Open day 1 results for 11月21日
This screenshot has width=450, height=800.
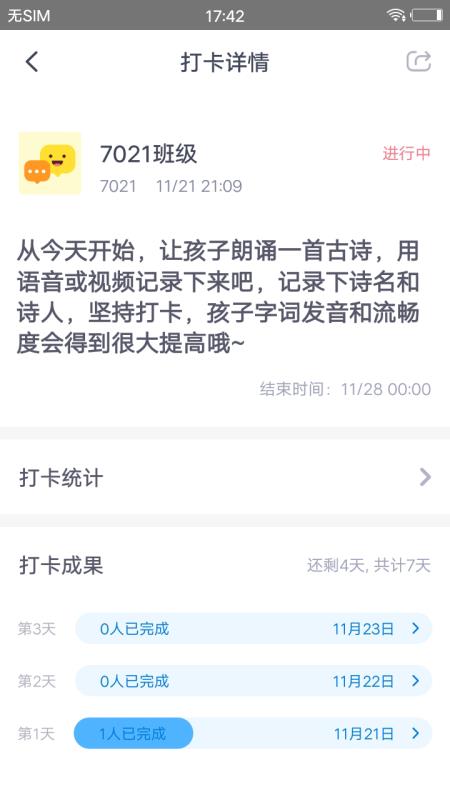coord(254,733)
